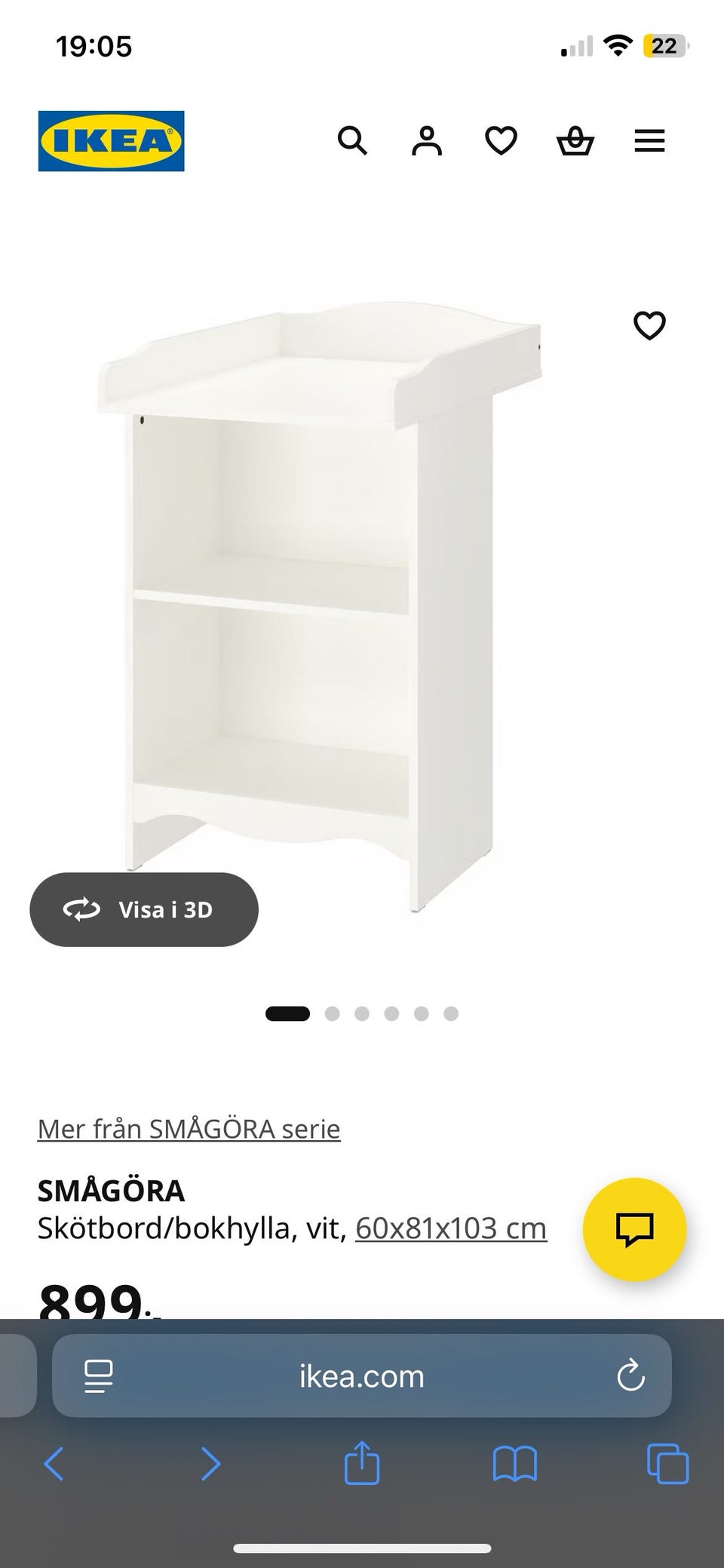Reload the page
The height and width of the screenshot is (1568, 724).
coord(630,1376)
